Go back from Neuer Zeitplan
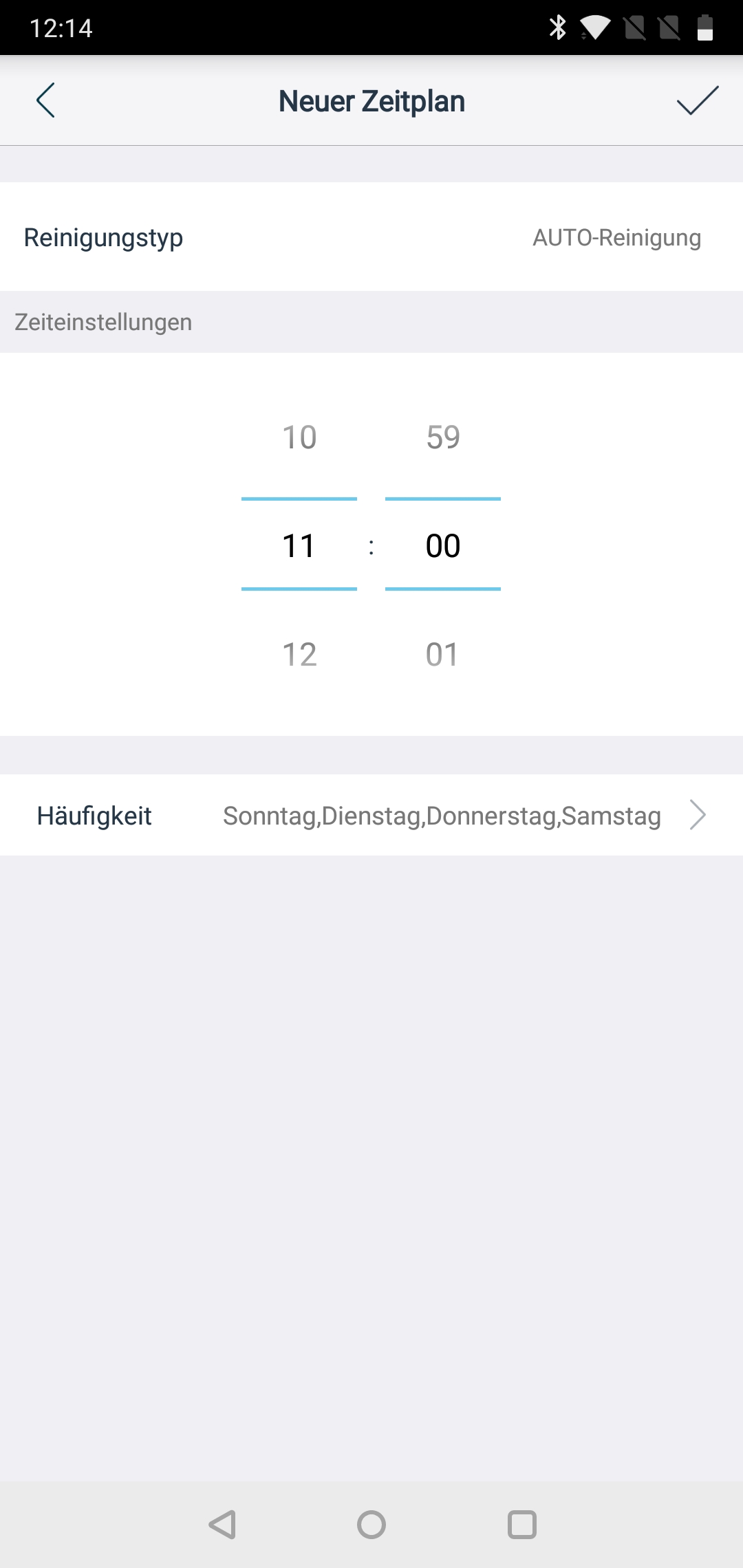This screenshot has width=743, height=1568. click(45, 101)
